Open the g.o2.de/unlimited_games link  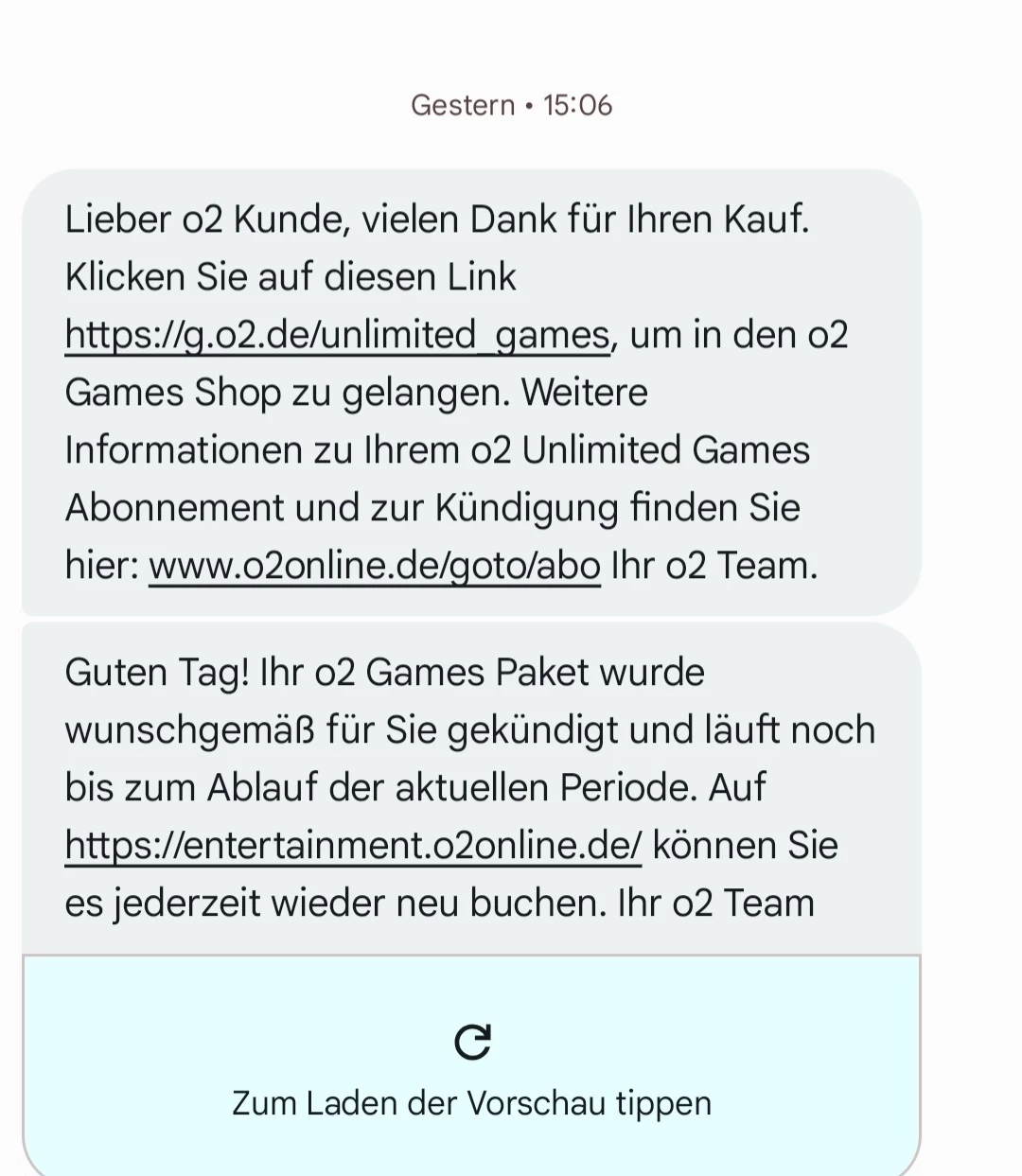pyautogui.click(x=337, y=336)
